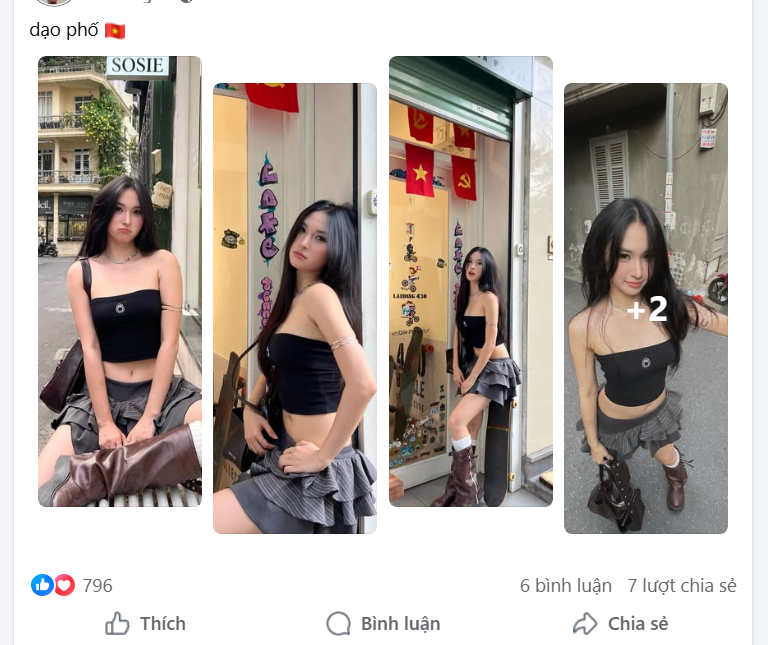The image size is (768, 645).
Task: Open the first photo with the SOSIE sign
Action: (120, 281)
